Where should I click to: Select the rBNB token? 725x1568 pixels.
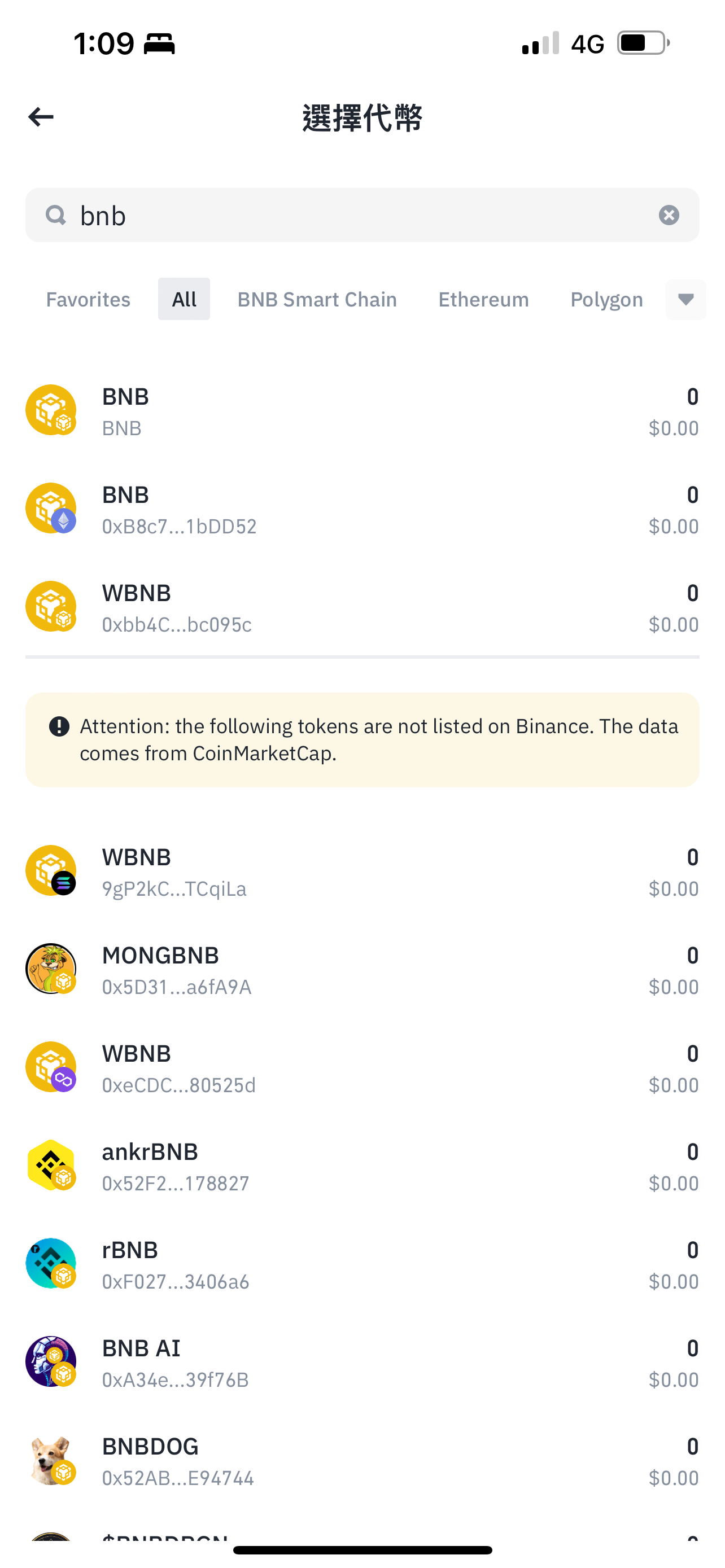(362, 1264)
